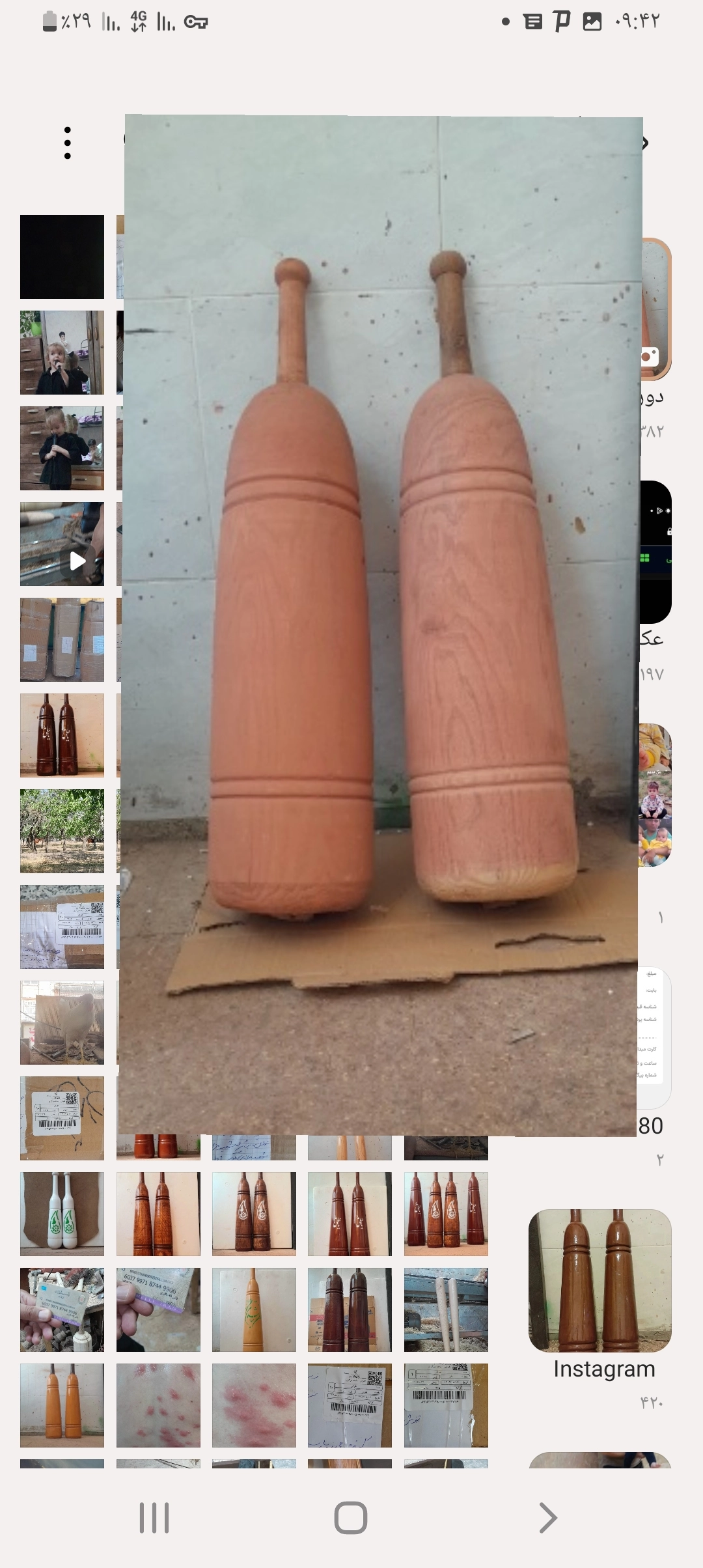Open the Instagram album
Image resolution: width=703 pixels, height=1568 pixels.
point(600,1281)
